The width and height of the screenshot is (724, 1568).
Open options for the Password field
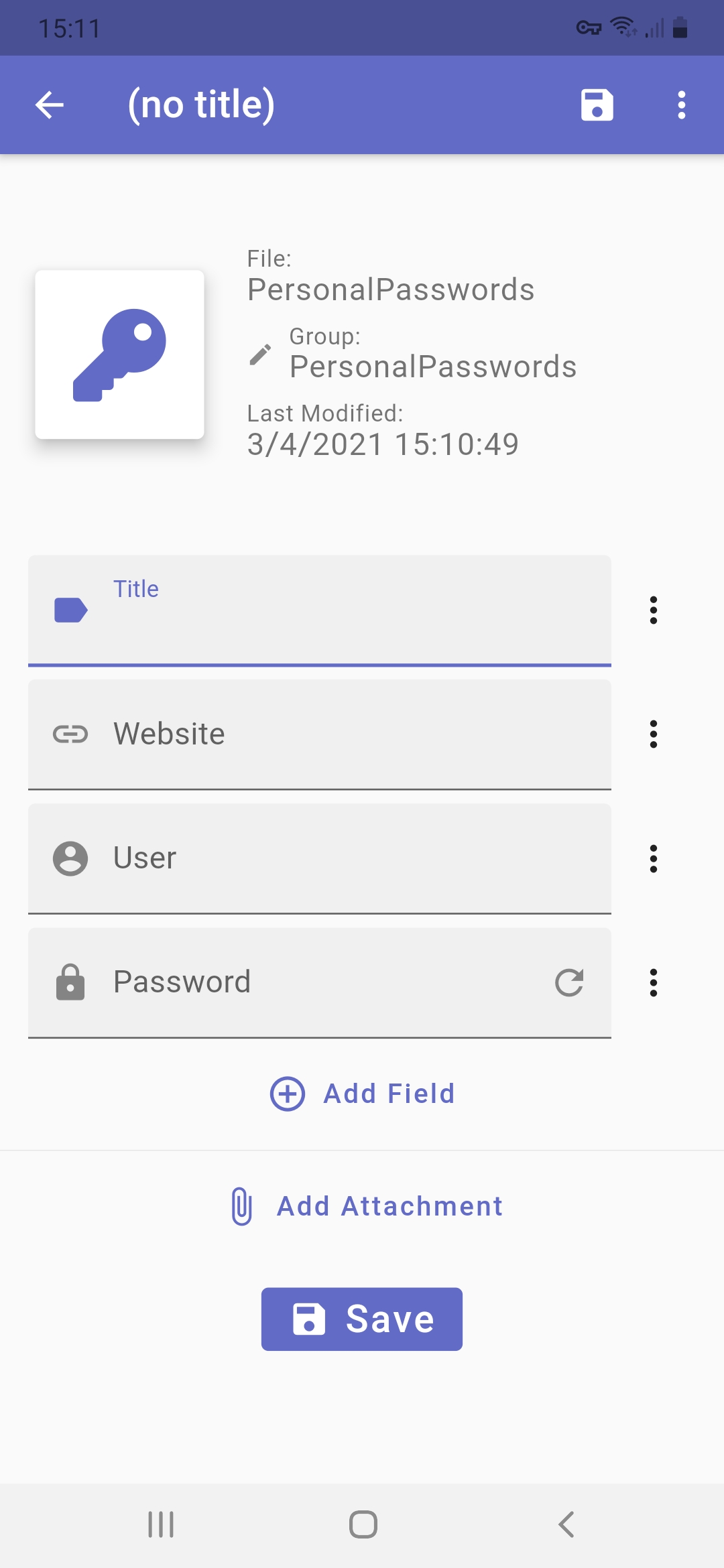(653, 983)
